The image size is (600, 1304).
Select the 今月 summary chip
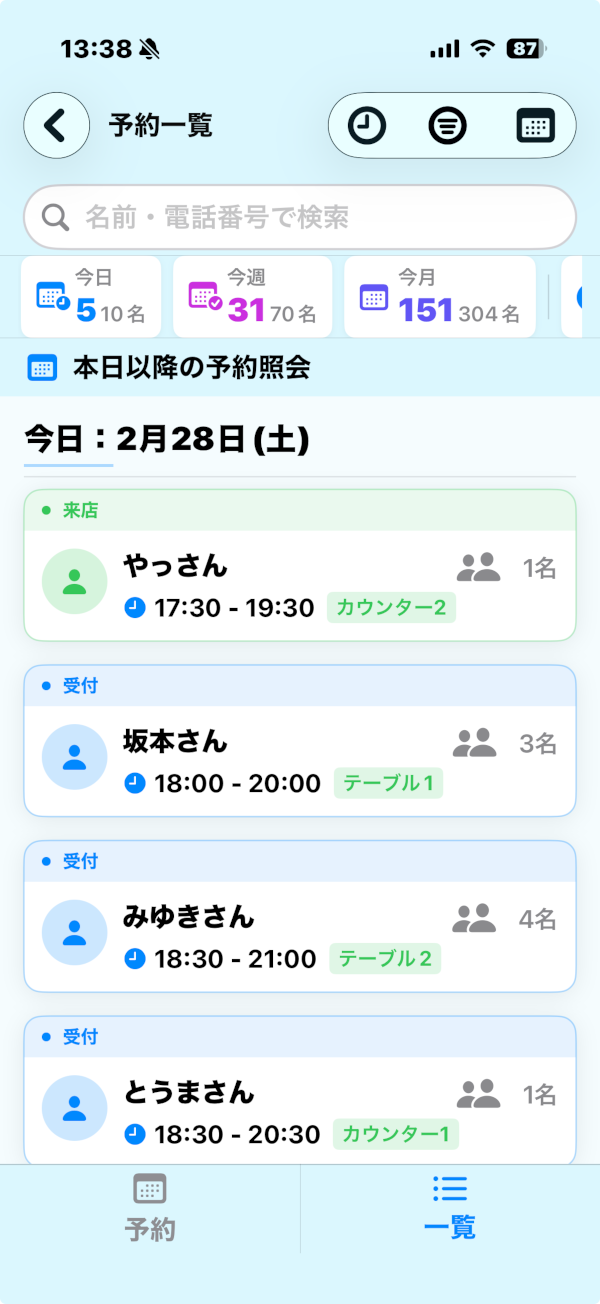coord(439,297)
